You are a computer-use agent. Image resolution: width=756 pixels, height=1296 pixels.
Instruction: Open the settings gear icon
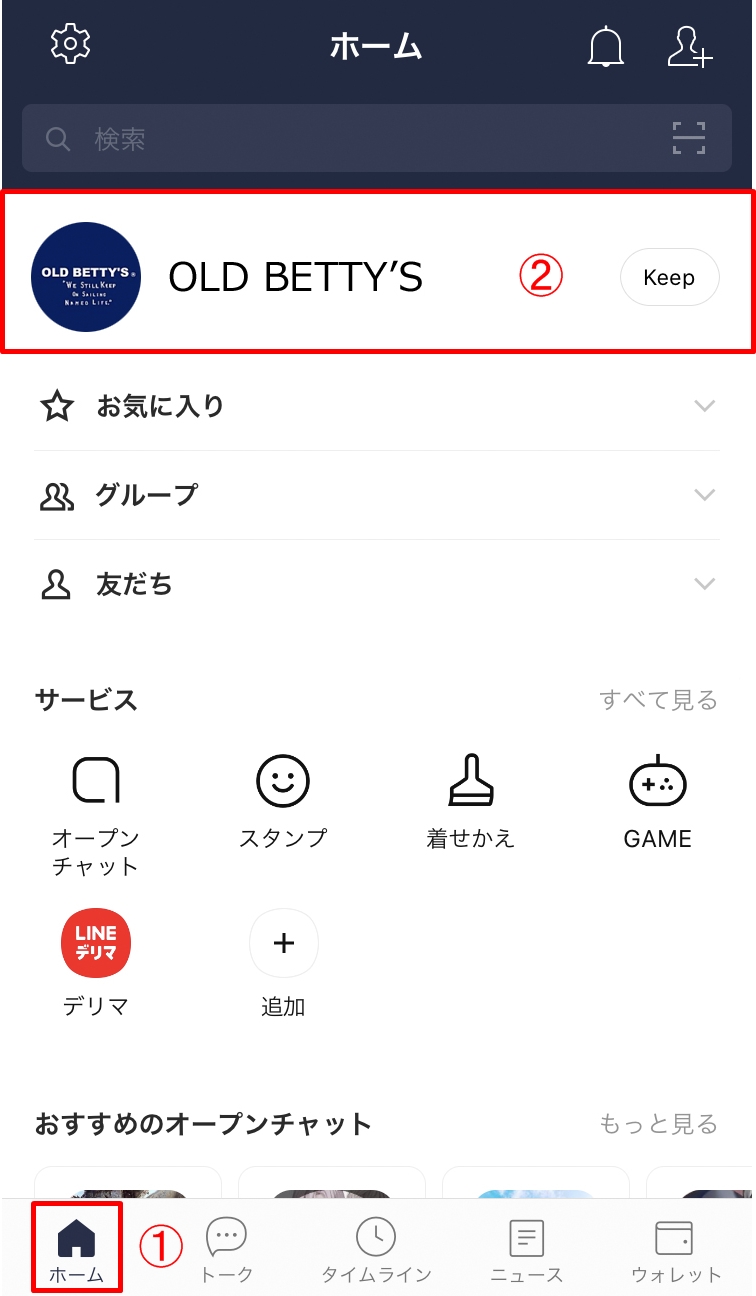pos(70,44)
